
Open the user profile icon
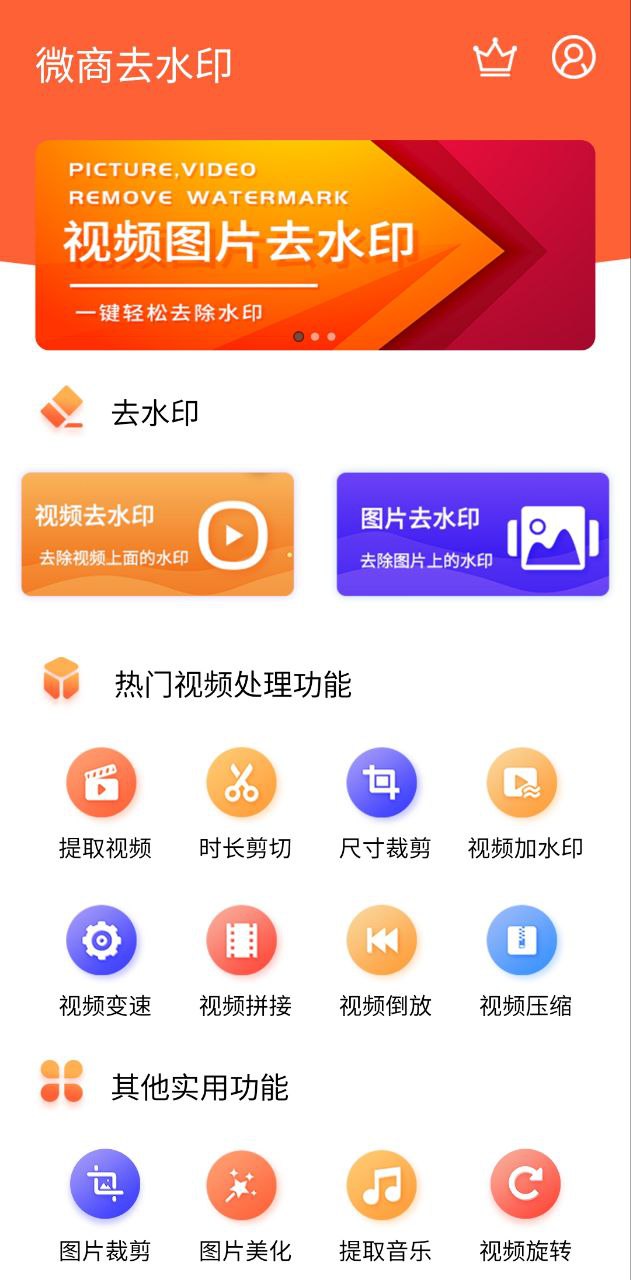point(573,58)
